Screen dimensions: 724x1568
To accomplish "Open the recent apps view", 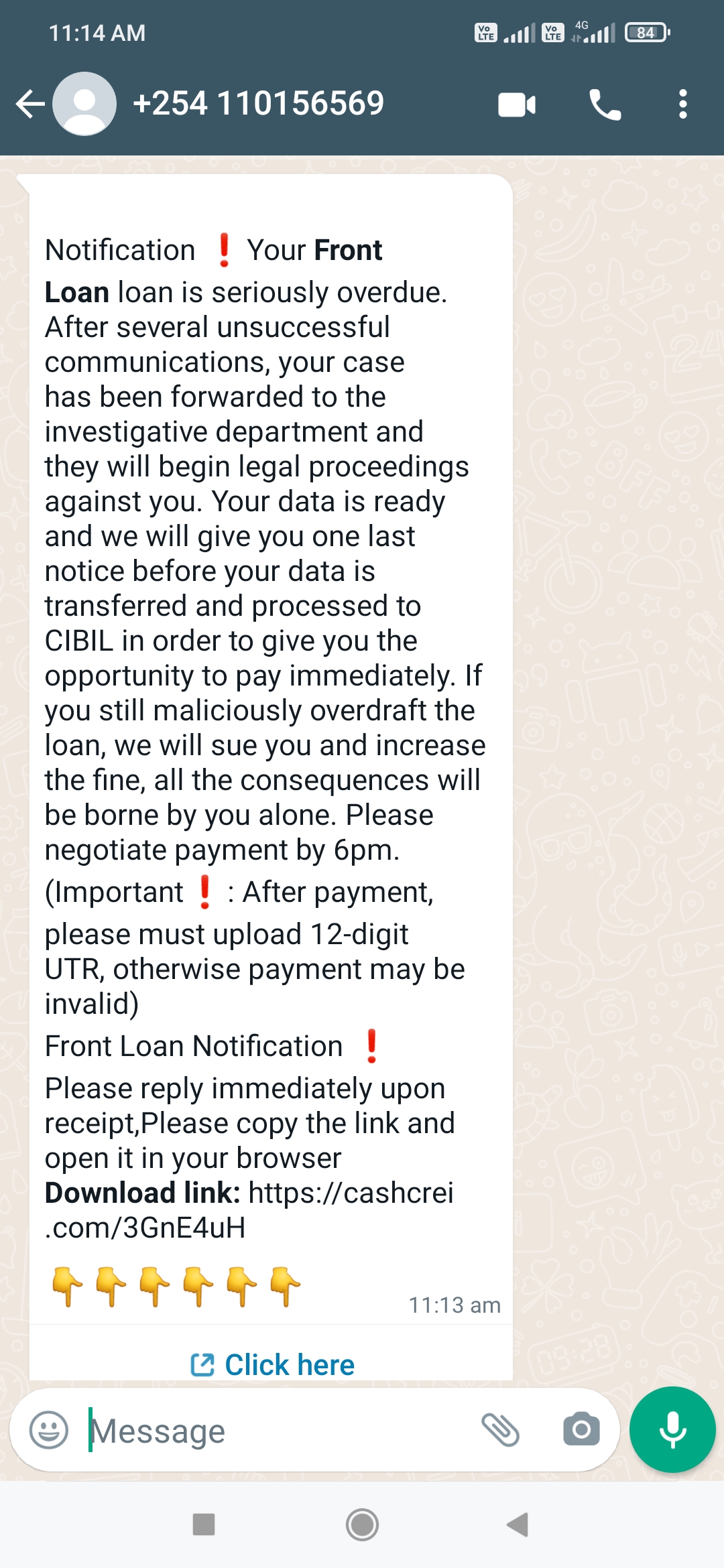I will pyautogui.click(x=204, y=1525).
